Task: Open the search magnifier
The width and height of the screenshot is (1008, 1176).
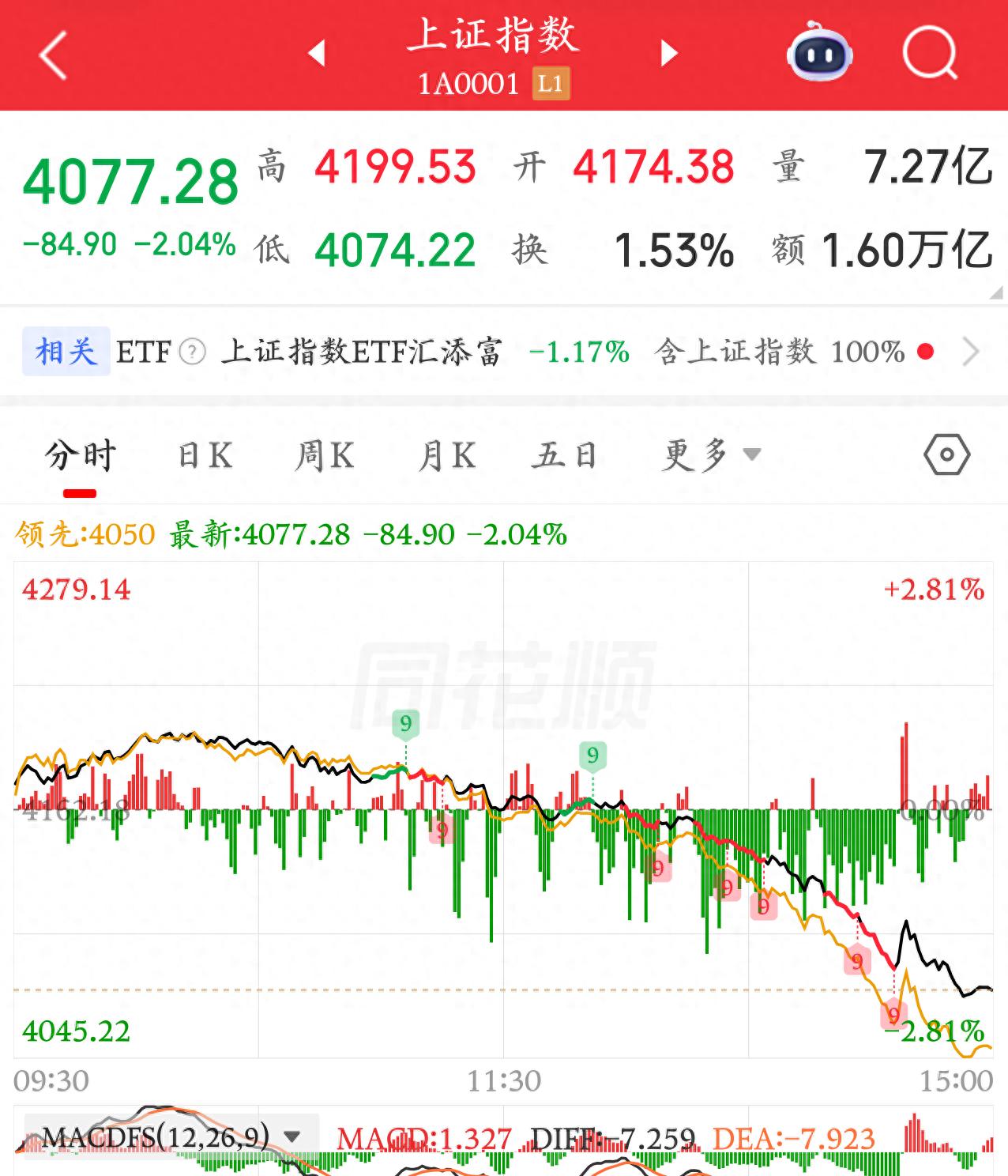Action: pyautogui.click(x=930, y=53)
